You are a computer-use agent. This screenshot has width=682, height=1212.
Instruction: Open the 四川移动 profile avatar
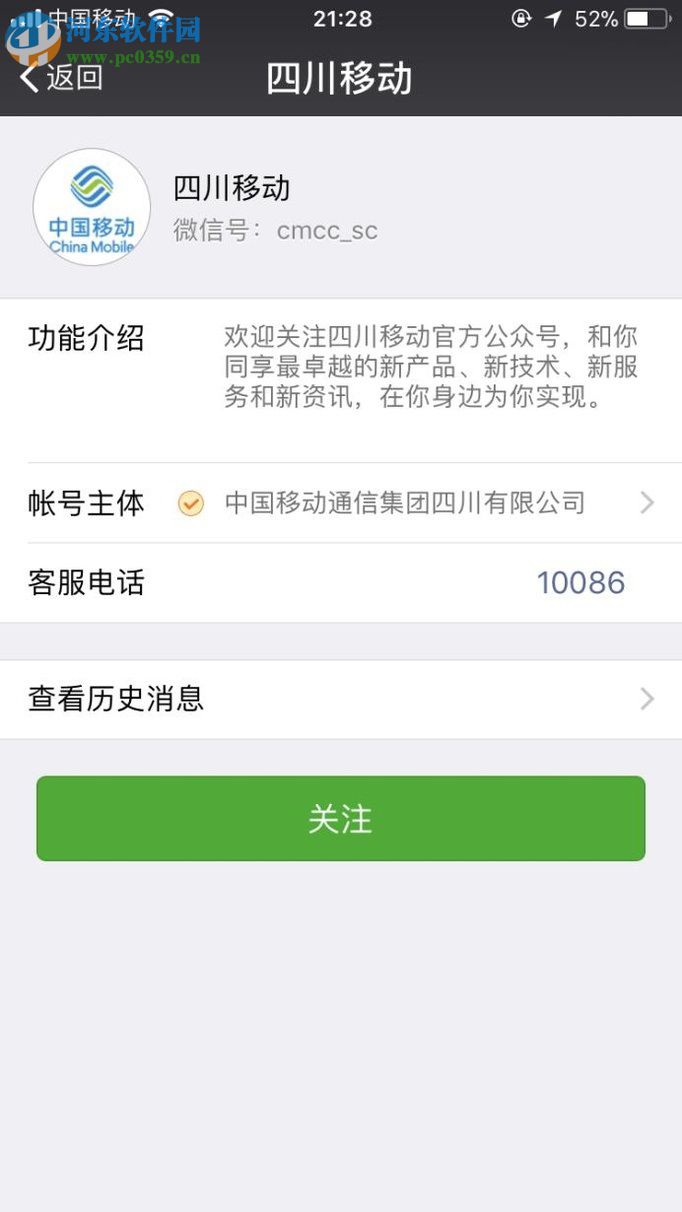click(92, 207)
